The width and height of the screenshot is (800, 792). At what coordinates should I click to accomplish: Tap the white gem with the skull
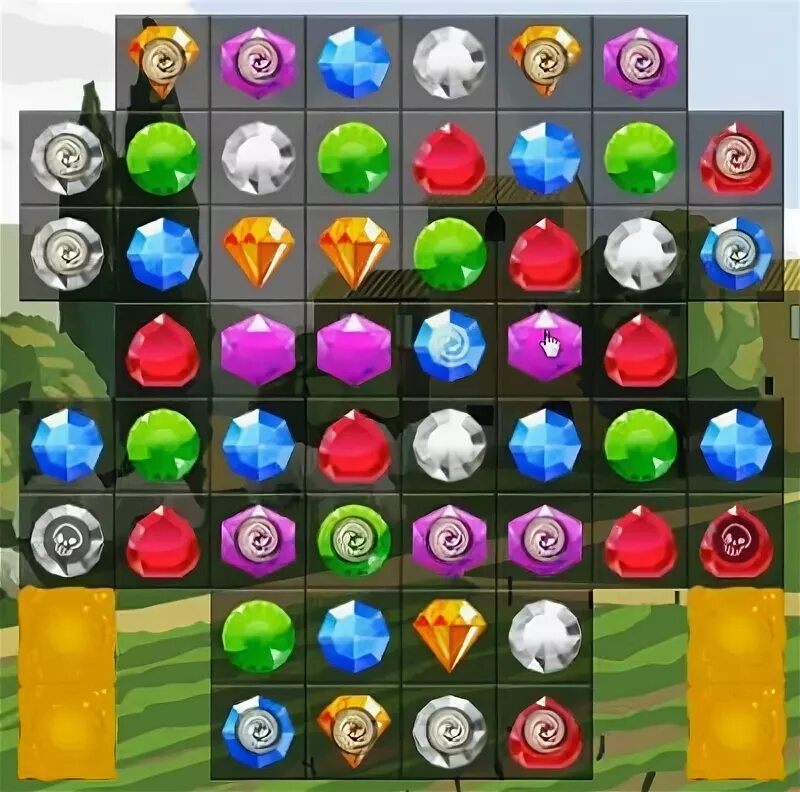(x=67, y=540)
